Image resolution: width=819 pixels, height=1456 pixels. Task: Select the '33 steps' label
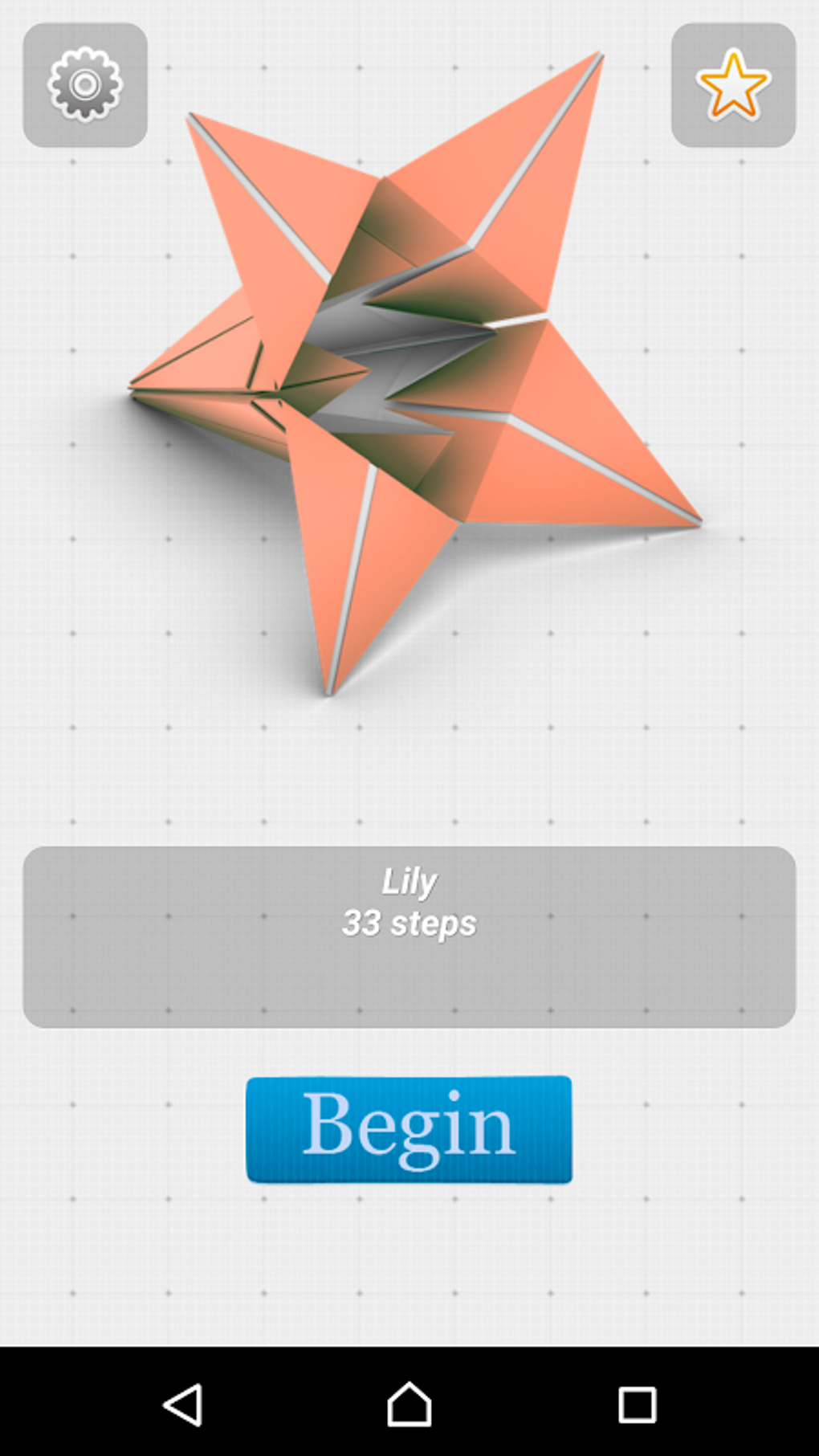(409, 922)
